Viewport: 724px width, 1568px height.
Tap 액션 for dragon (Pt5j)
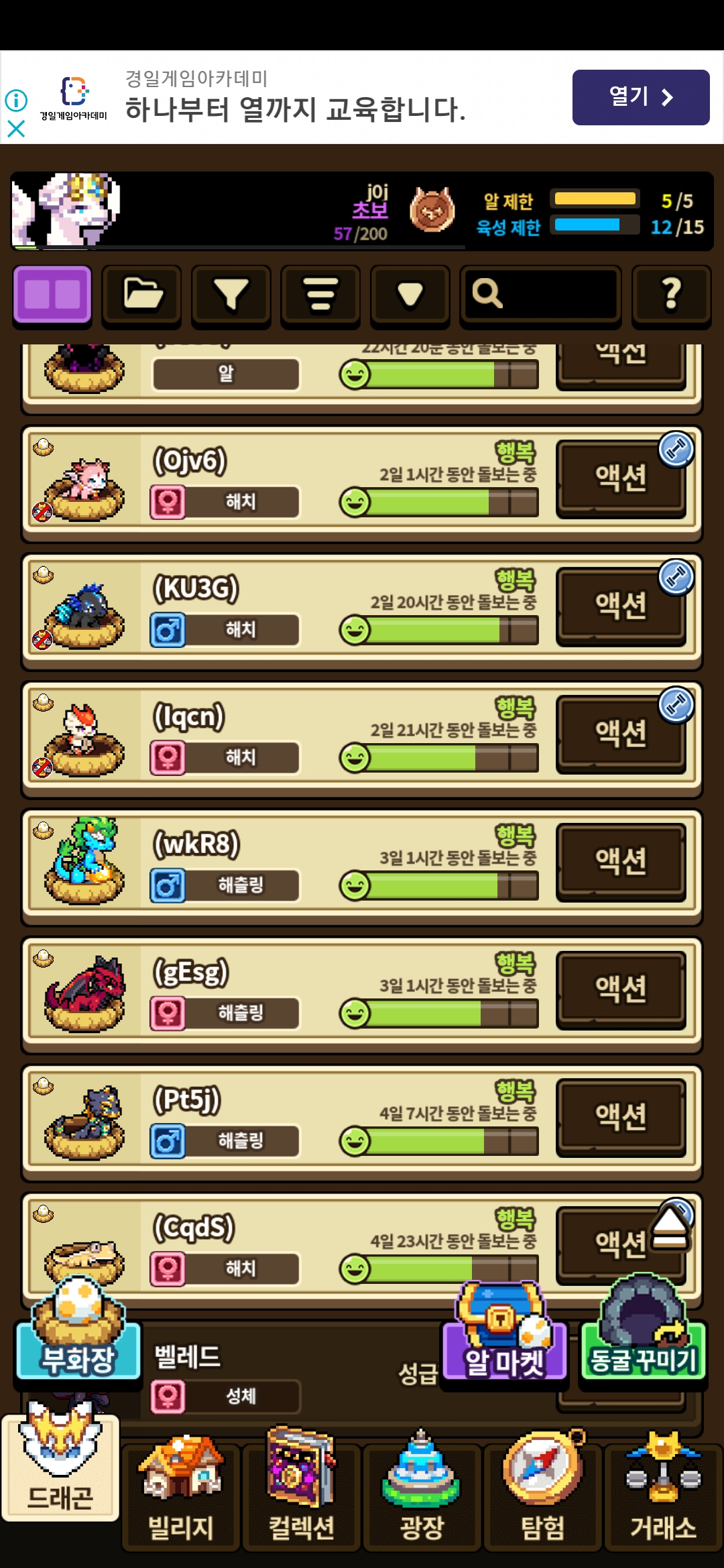(620, 1118)
